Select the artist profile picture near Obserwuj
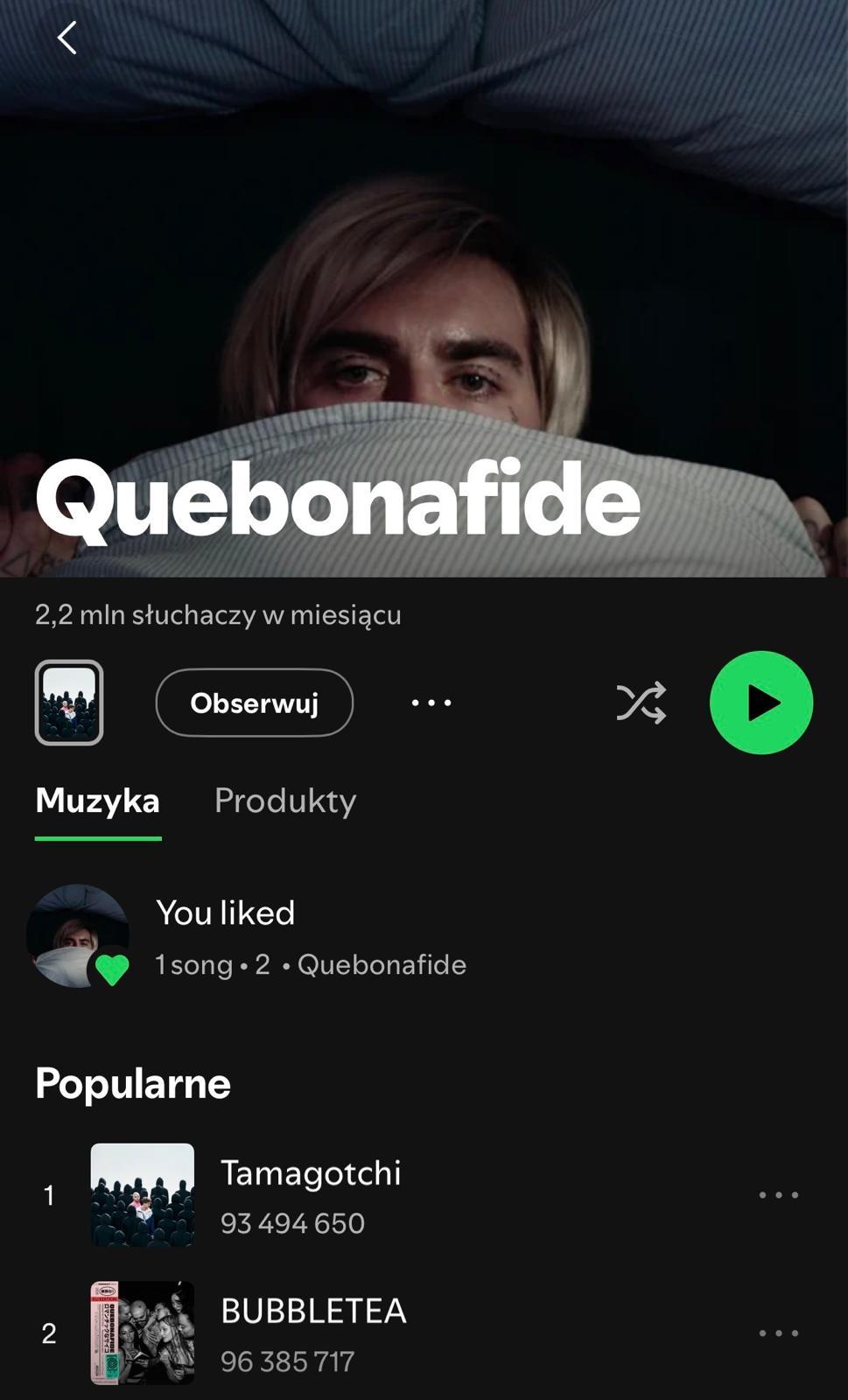The image size is (848, 1400). (68, 702)
